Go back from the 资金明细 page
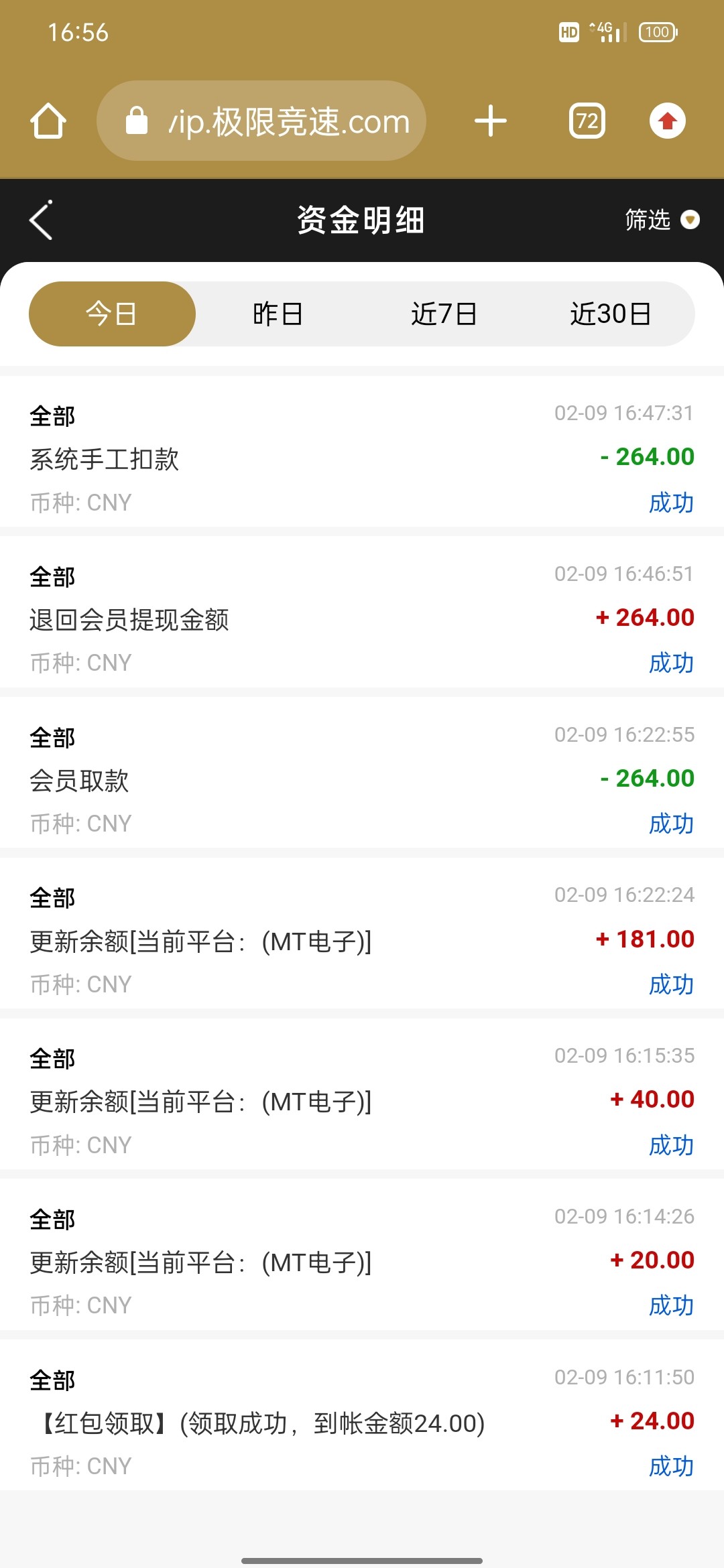724x1568 pixels. pos(42,220)
